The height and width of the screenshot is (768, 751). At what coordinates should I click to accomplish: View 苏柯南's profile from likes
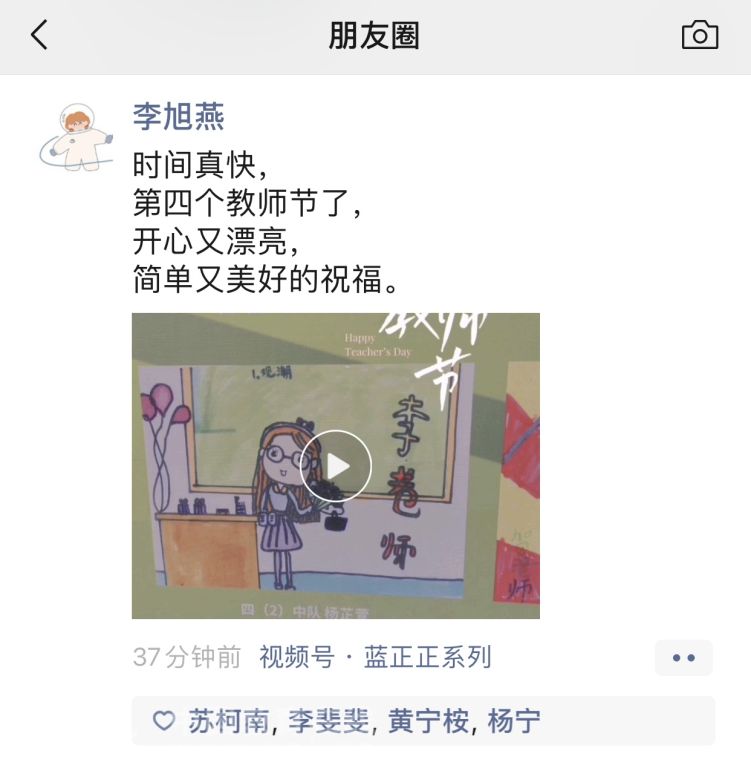[x=228, y=721]
